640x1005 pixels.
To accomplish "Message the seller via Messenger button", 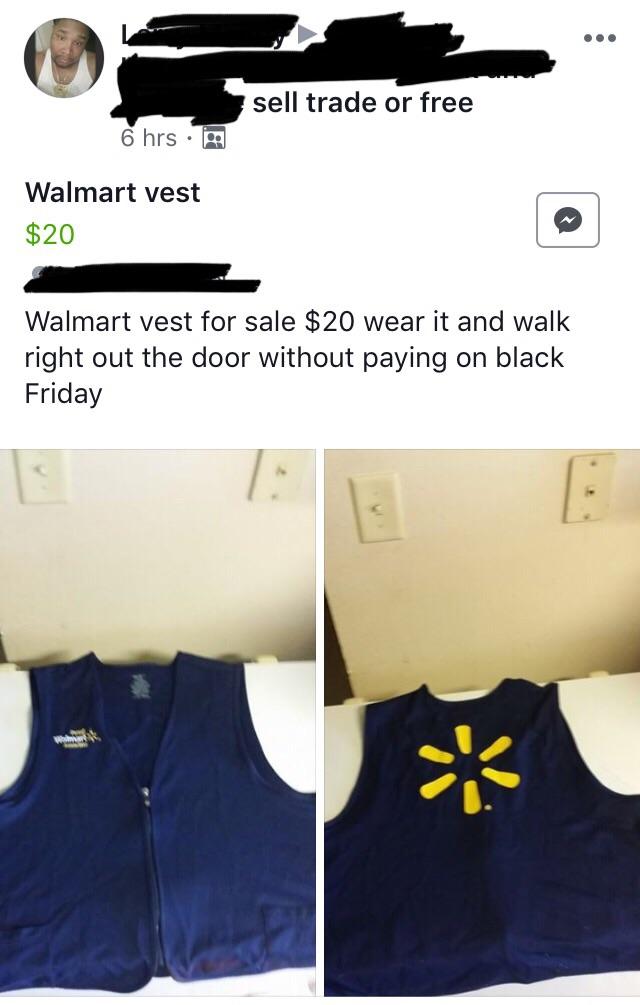I will click(x=567, y=220).
